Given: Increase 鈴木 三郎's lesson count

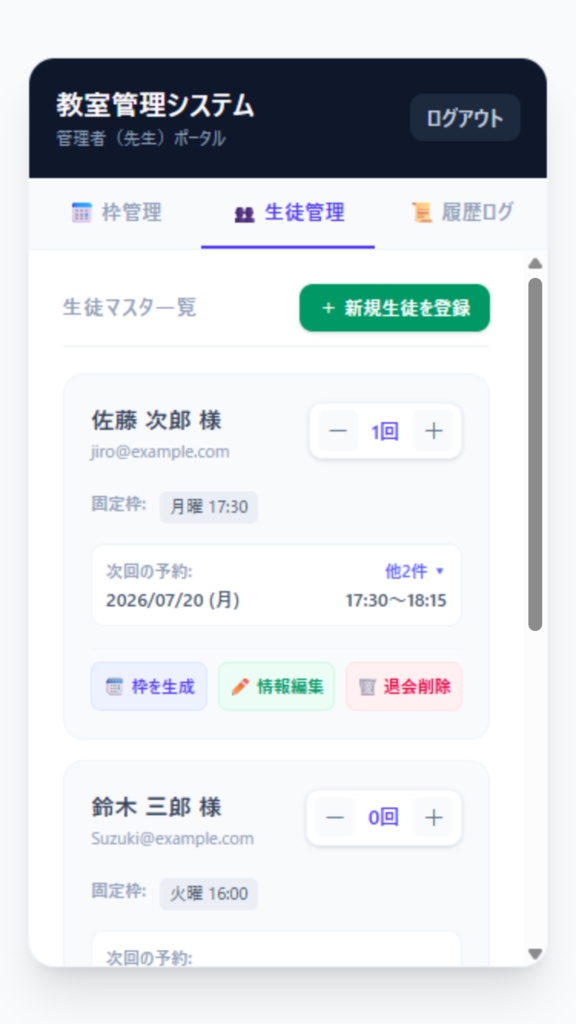Looking at the screenshot, I should (x=434, y=818).
